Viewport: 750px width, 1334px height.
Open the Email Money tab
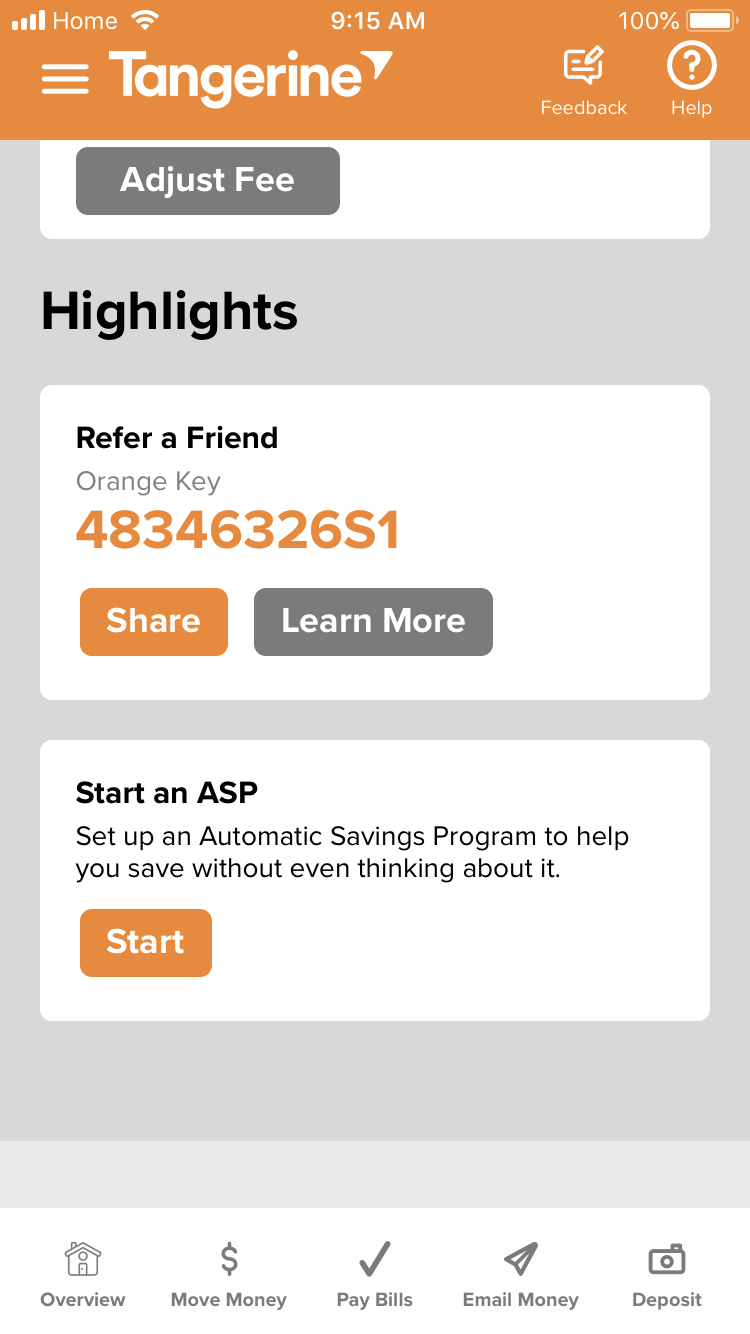coord(520,1273)
